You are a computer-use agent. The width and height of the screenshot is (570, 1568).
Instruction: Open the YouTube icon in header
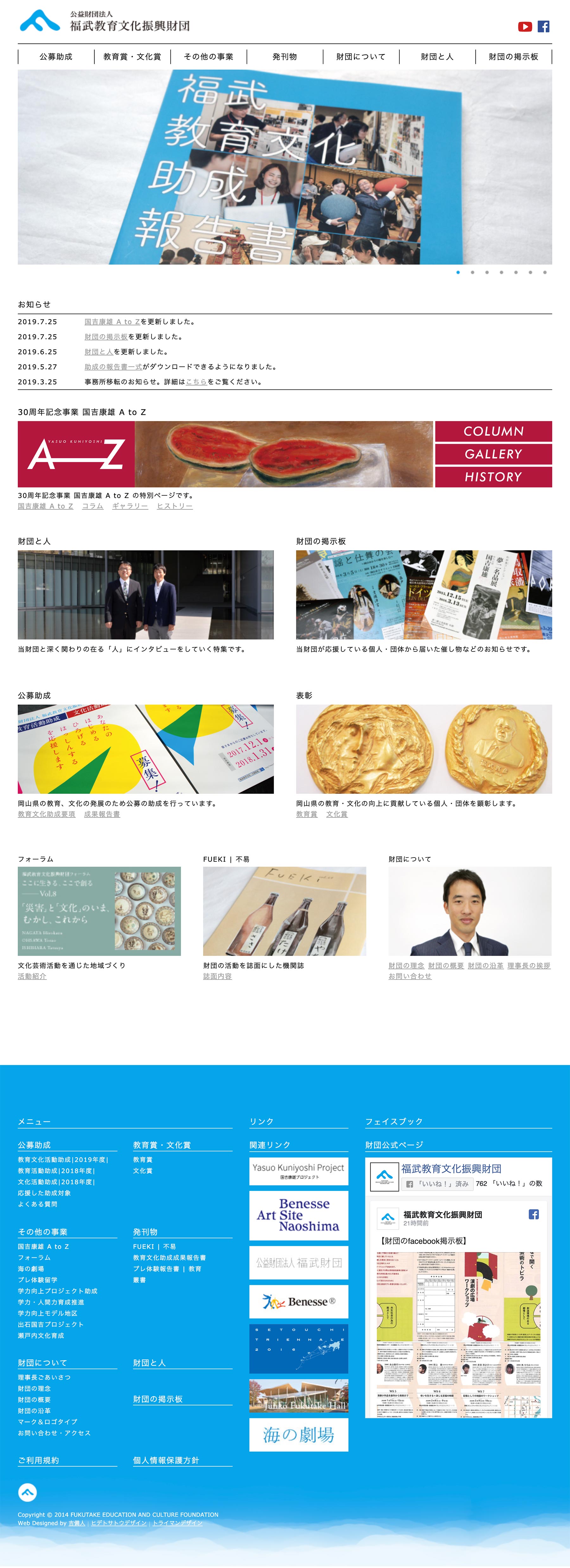[x=524, y=26]
